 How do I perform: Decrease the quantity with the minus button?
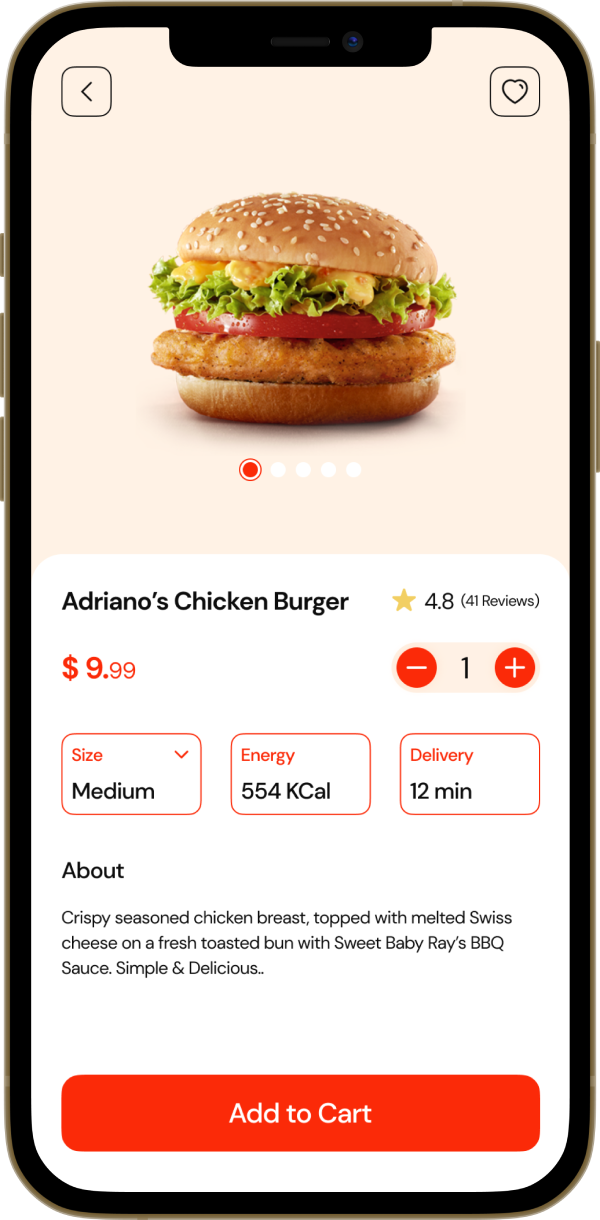(x=416, y=668)
